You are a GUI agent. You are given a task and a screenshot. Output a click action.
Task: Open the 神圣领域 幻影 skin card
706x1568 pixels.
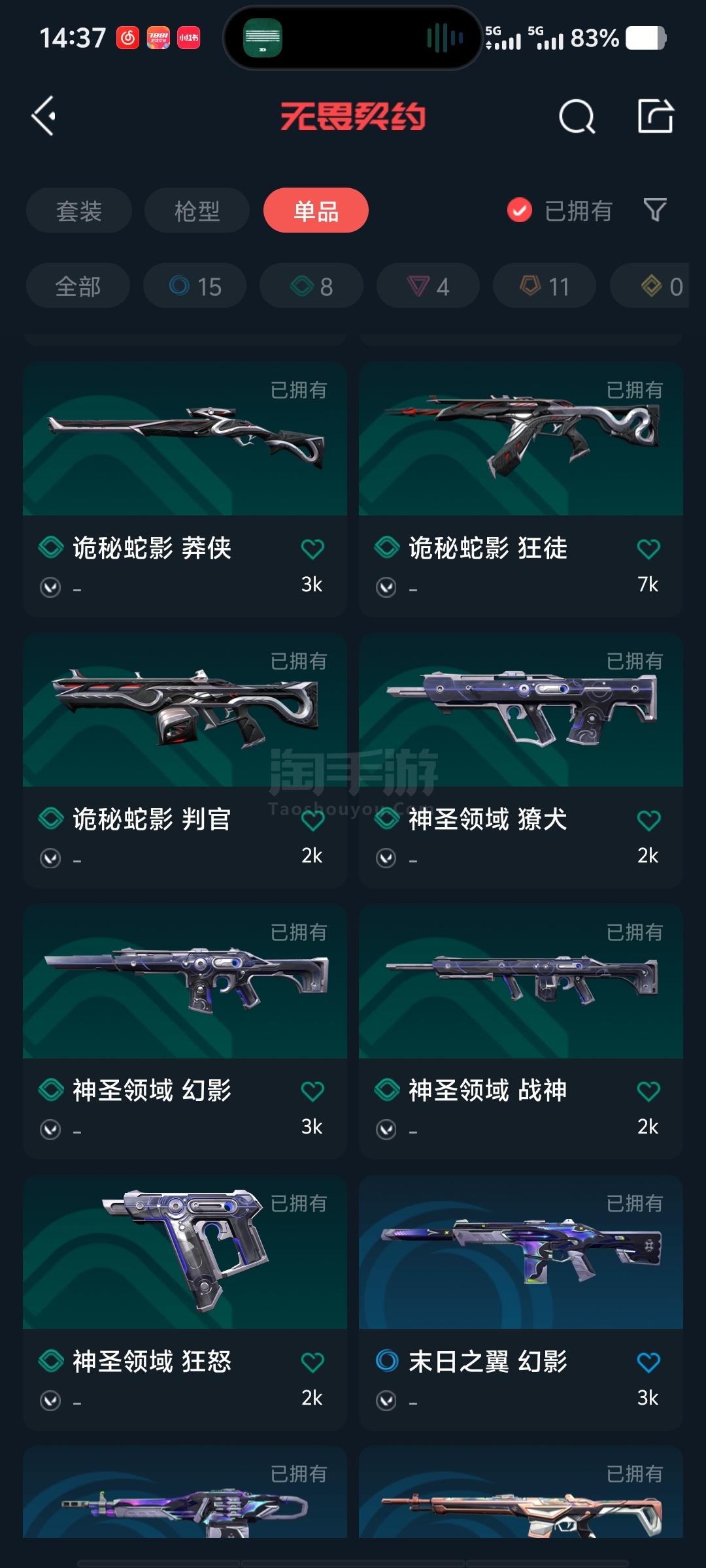pyautogui.click(x=185, y=1032)
